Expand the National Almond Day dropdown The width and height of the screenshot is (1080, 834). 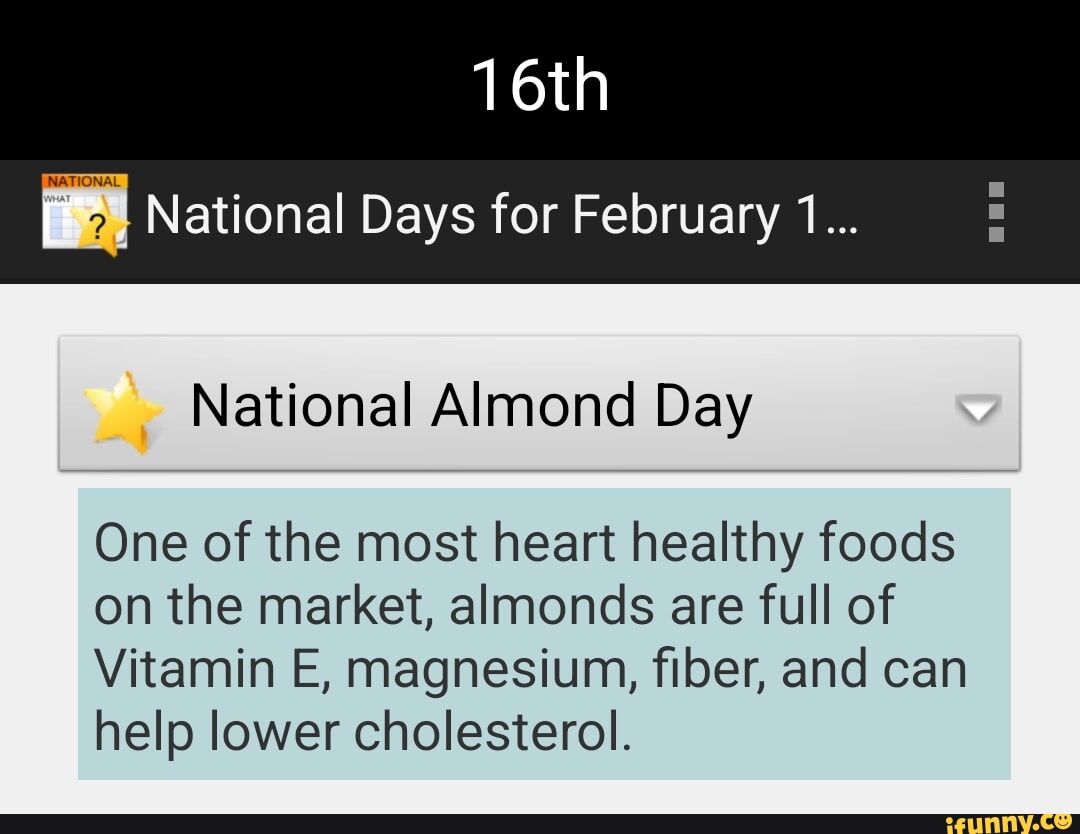978,408
